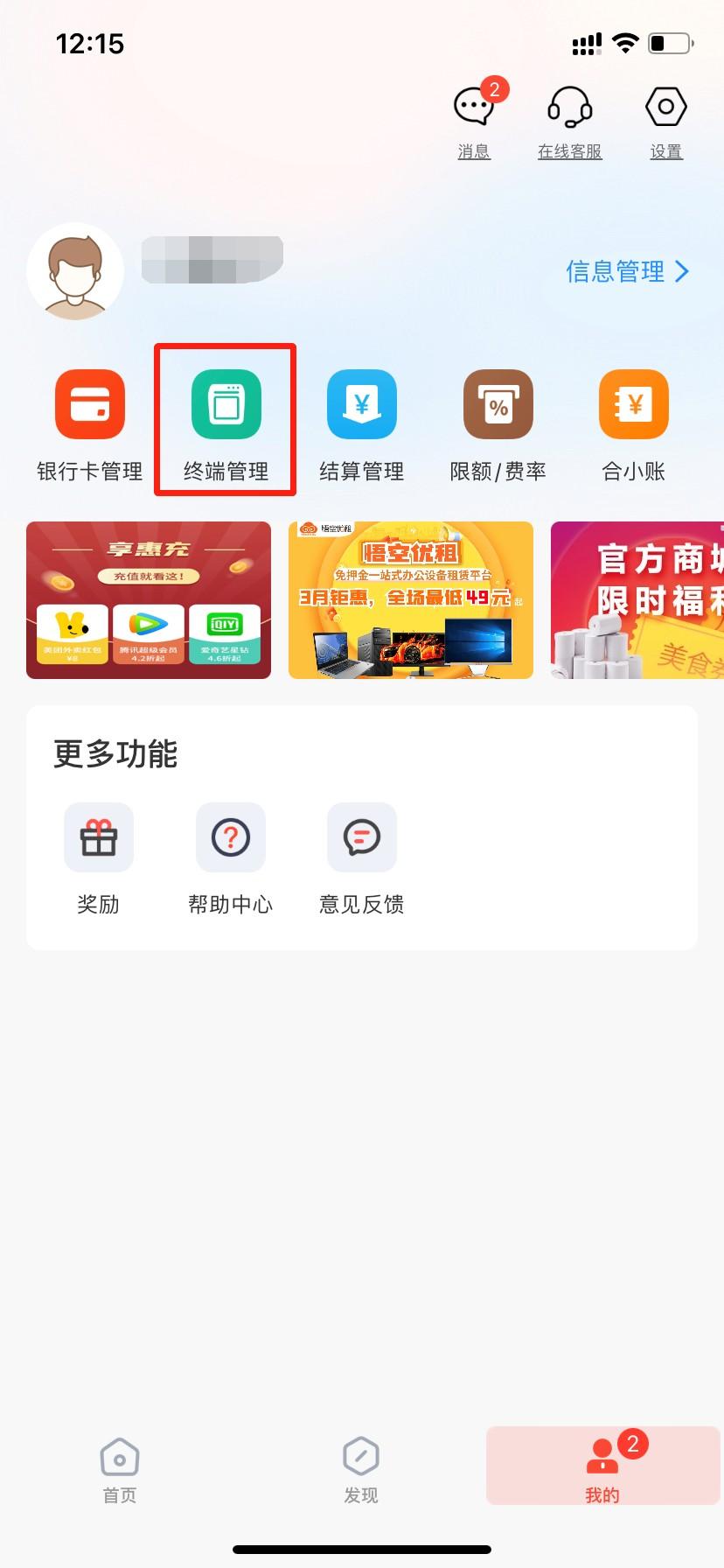Tap the profile avatar

click(x=75, y=271)
